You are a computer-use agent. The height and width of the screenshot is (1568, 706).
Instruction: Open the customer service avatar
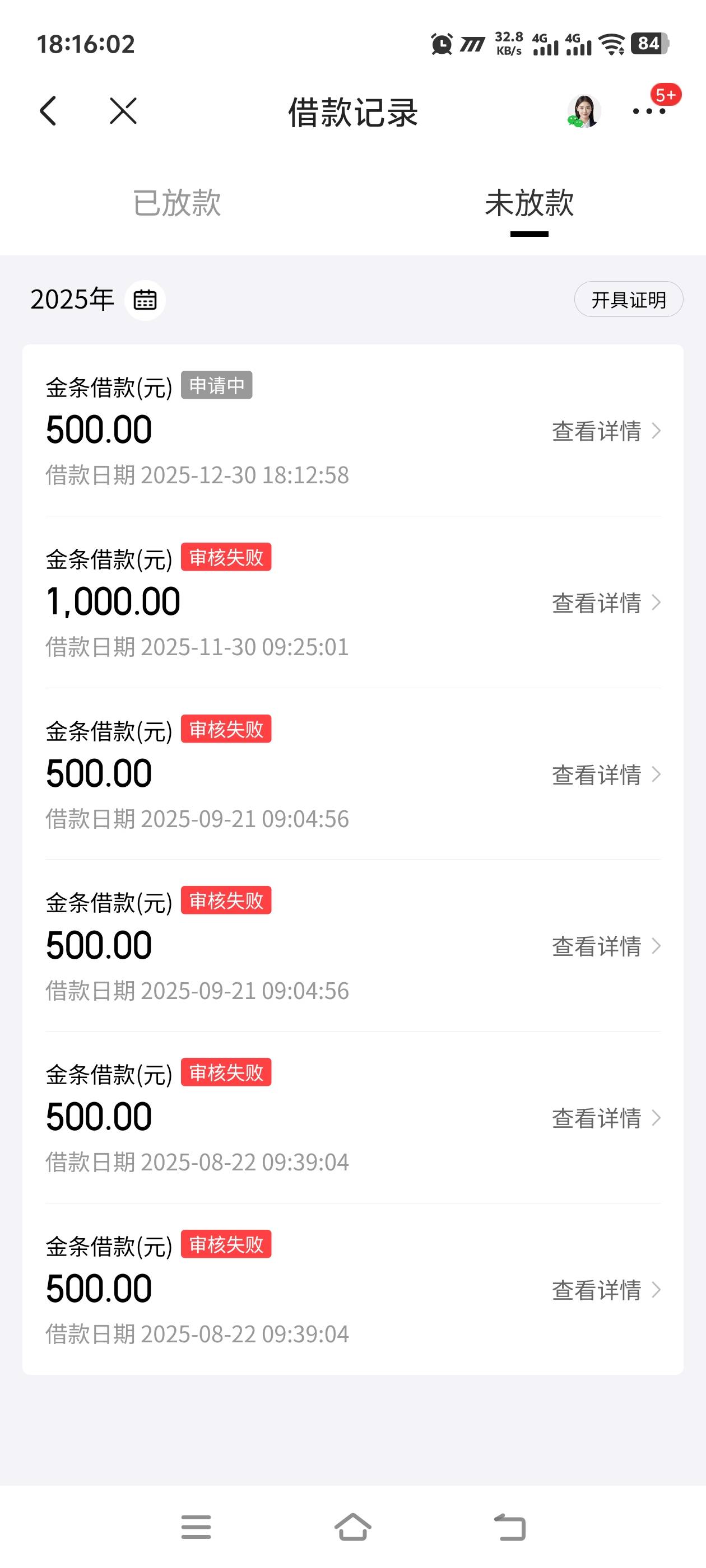click(583, 111)
